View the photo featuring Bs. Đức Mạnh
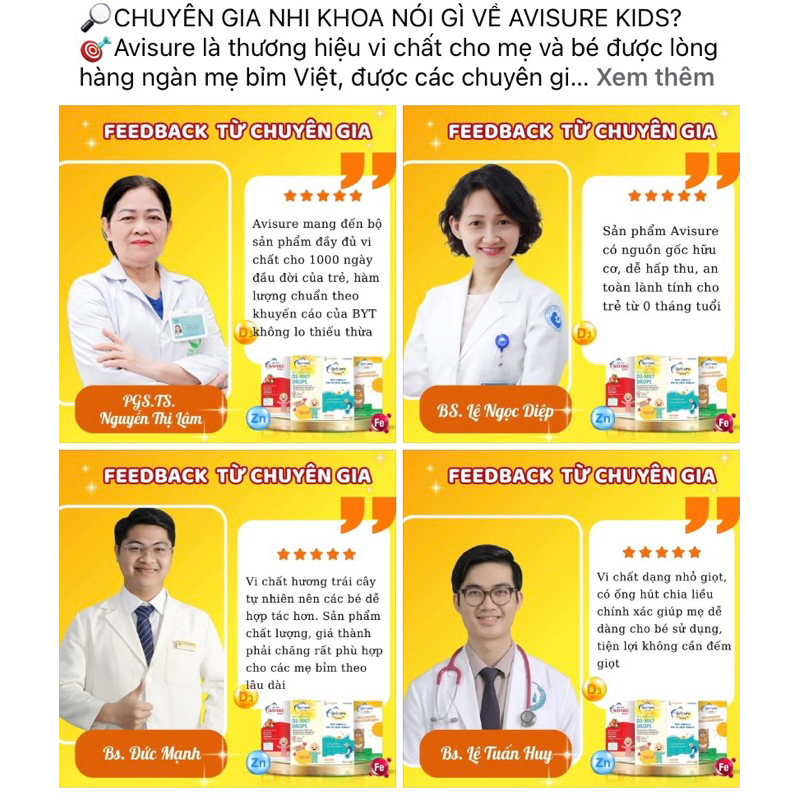 (x=228, y=617)
